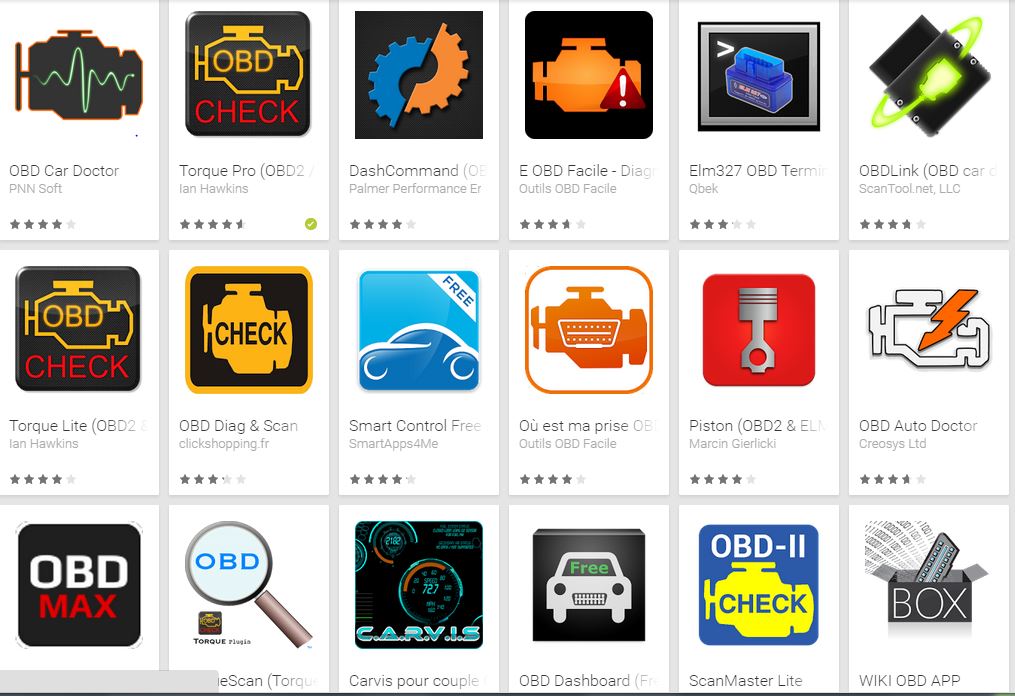Select the Elm327 OBD Terminal app

point(758,75)
